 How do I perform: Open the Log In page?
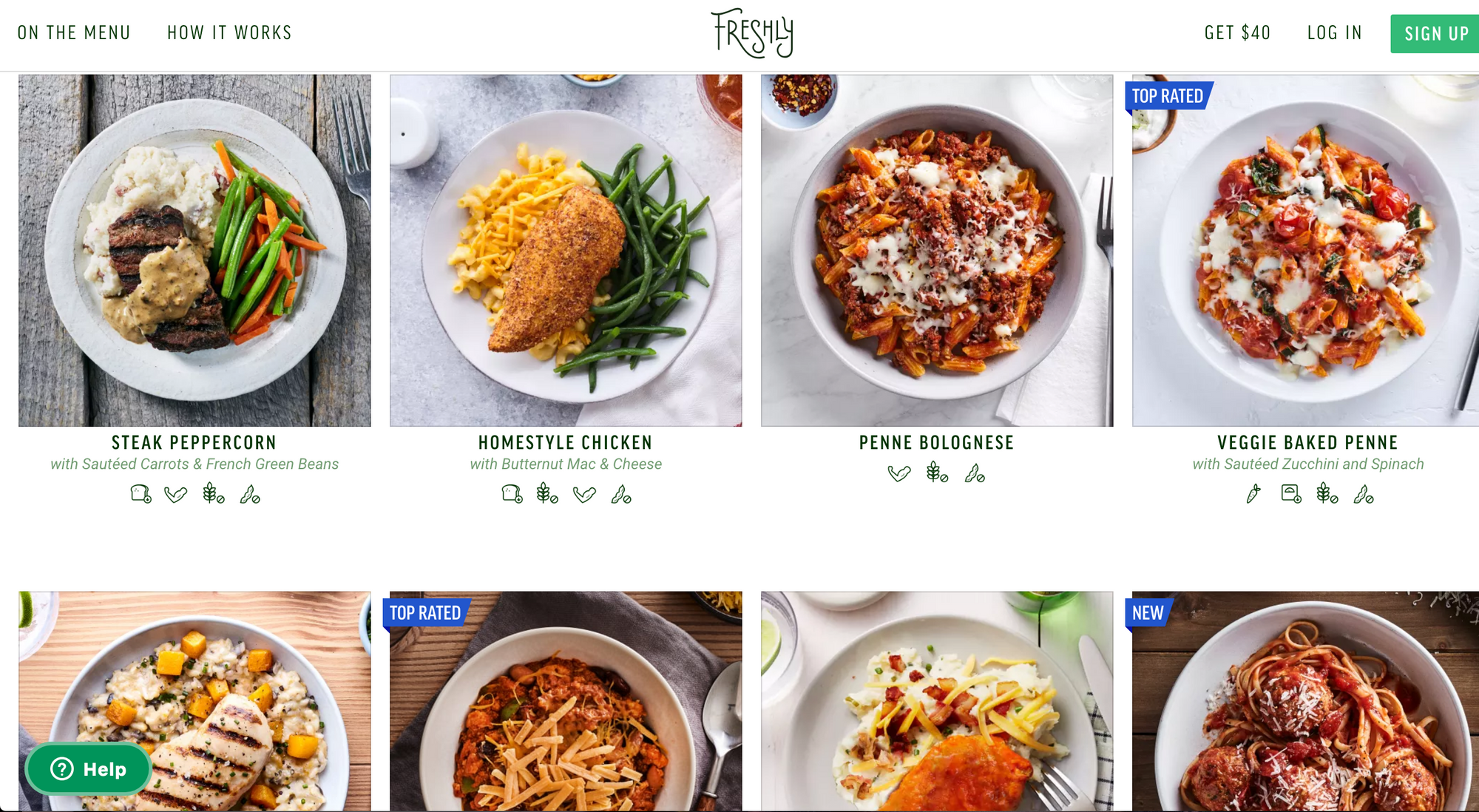(x=1334, y=33)
